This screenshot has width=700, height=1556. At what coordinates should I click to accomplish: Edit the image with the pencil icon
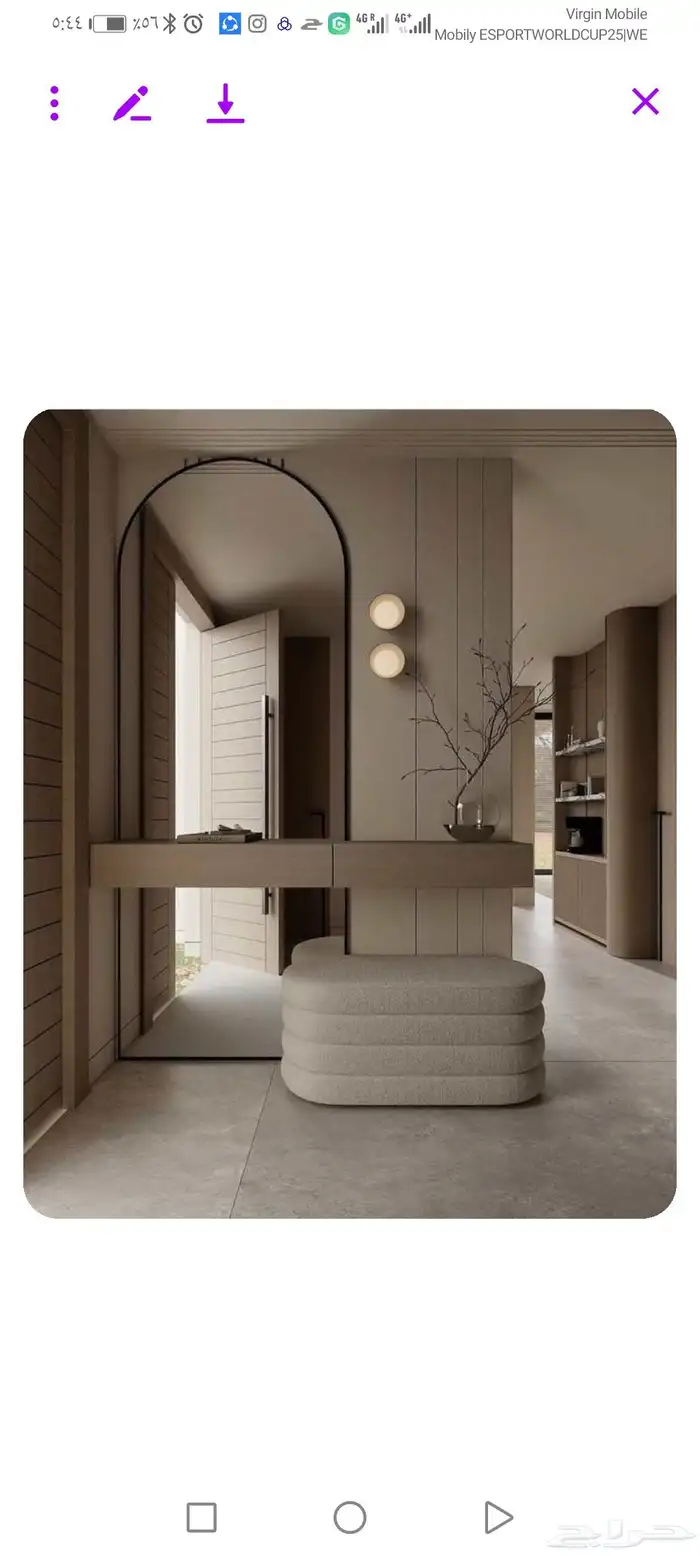point(132,103)
